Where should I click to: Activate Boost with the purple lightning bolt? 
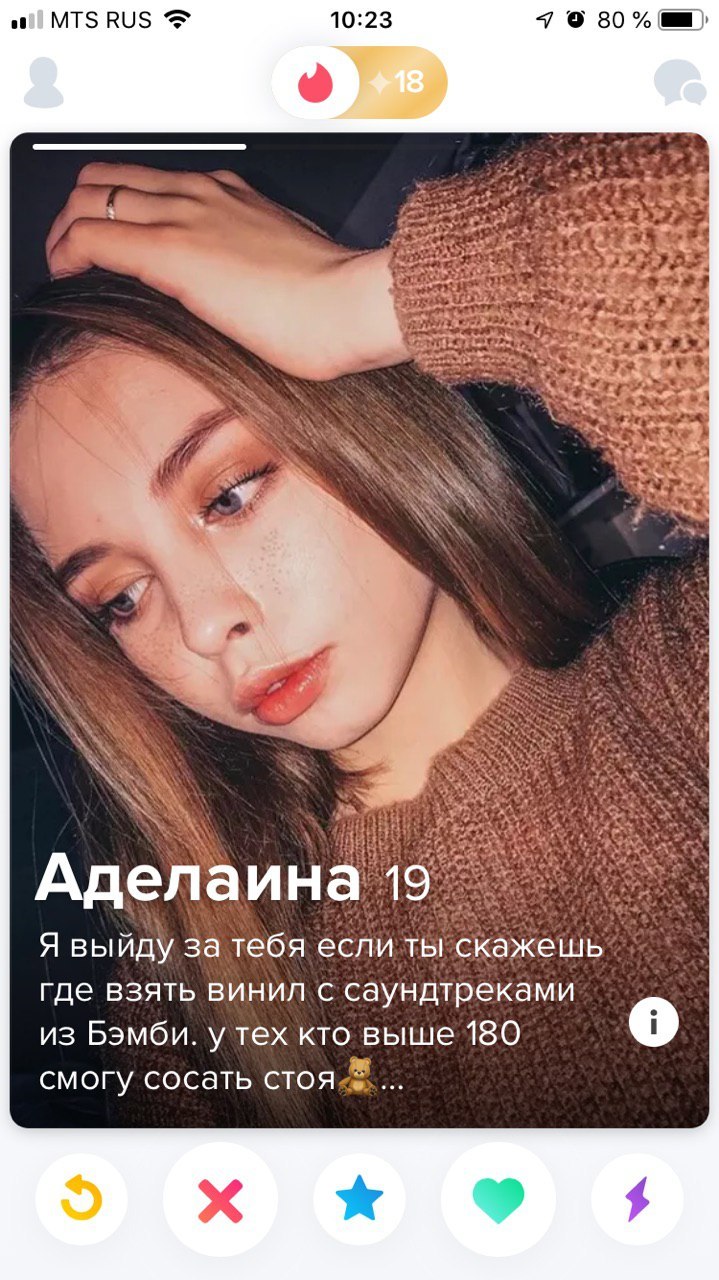(637, 1199)
